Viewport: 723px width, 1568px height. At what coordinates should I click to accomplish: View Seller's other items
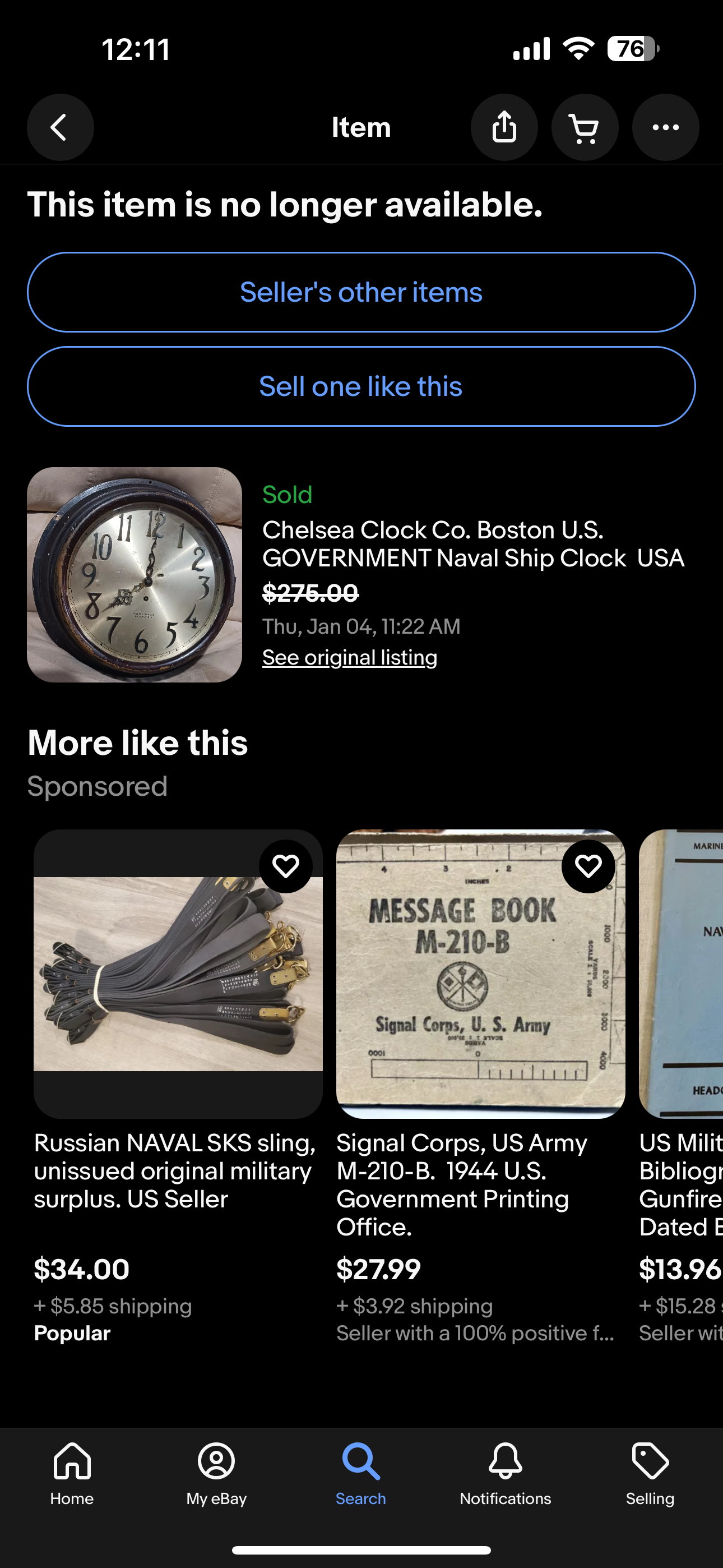(361, 292)
